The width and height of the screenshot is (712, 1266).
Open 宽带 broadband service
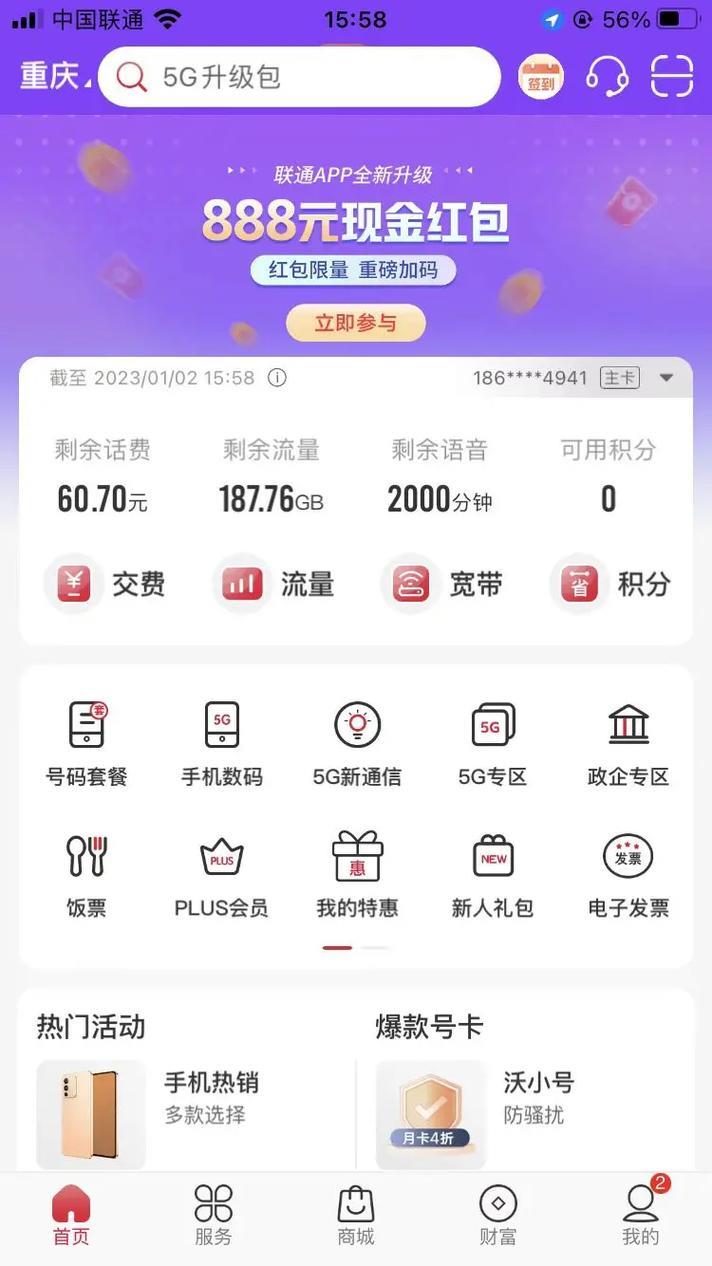pos(441,584)
